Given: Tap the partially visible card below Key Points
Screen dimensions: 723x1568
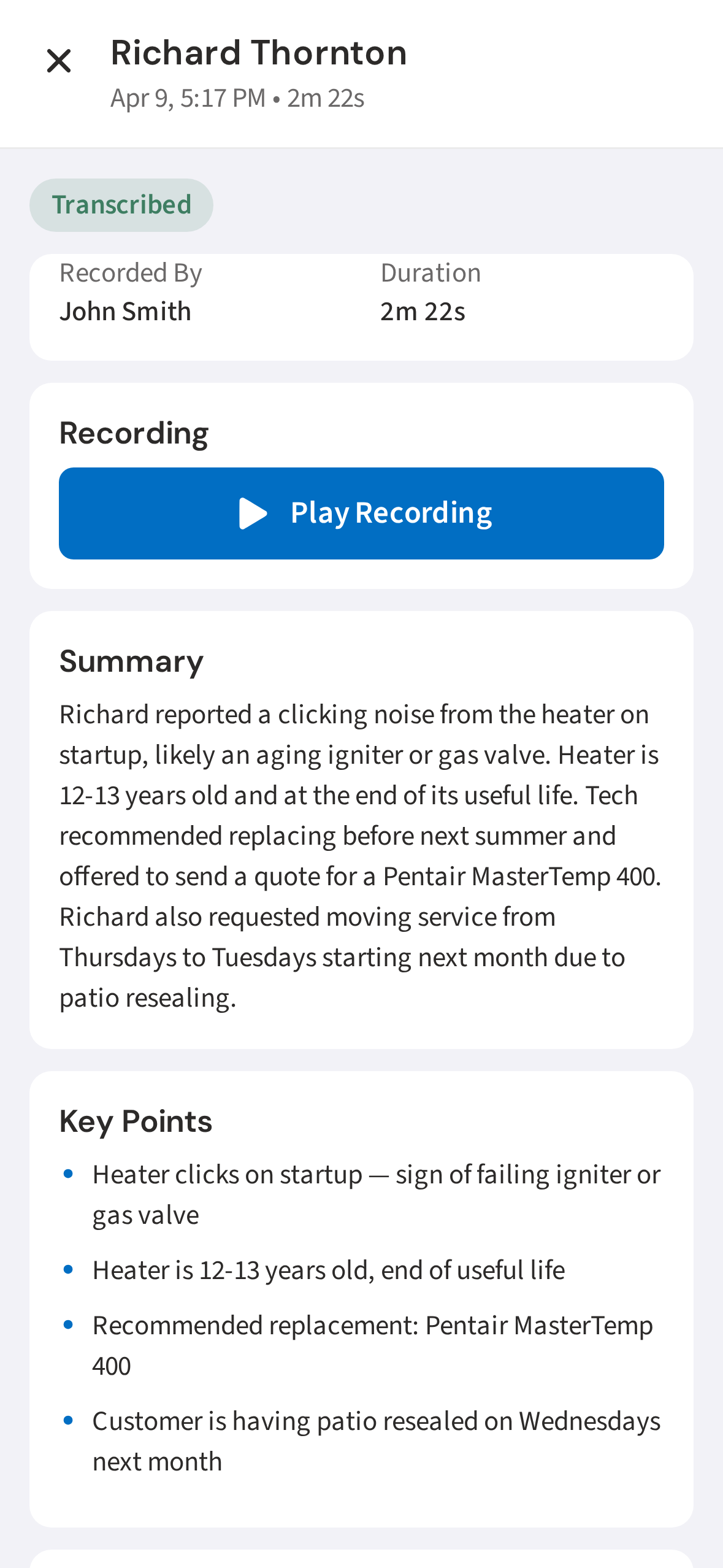Looking at the screenshot, I should pos(361,1558).
